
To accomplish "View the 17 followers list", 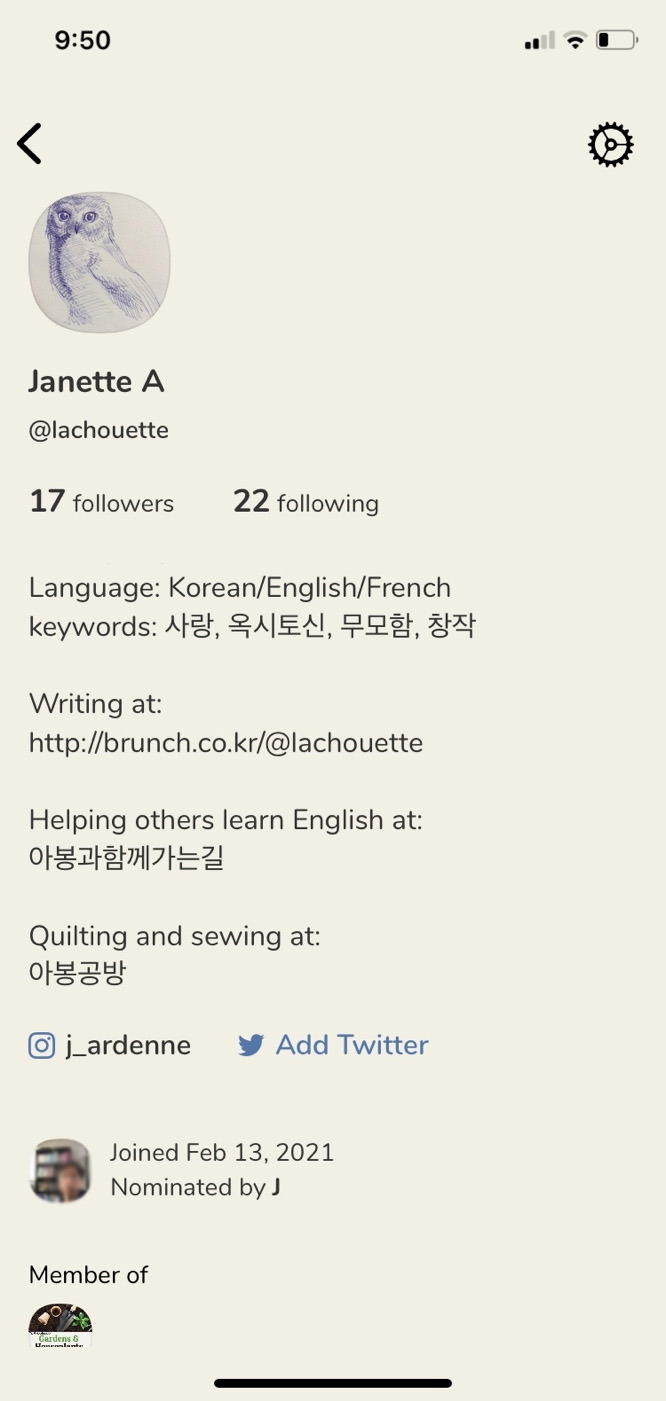I will pos(101,501).
